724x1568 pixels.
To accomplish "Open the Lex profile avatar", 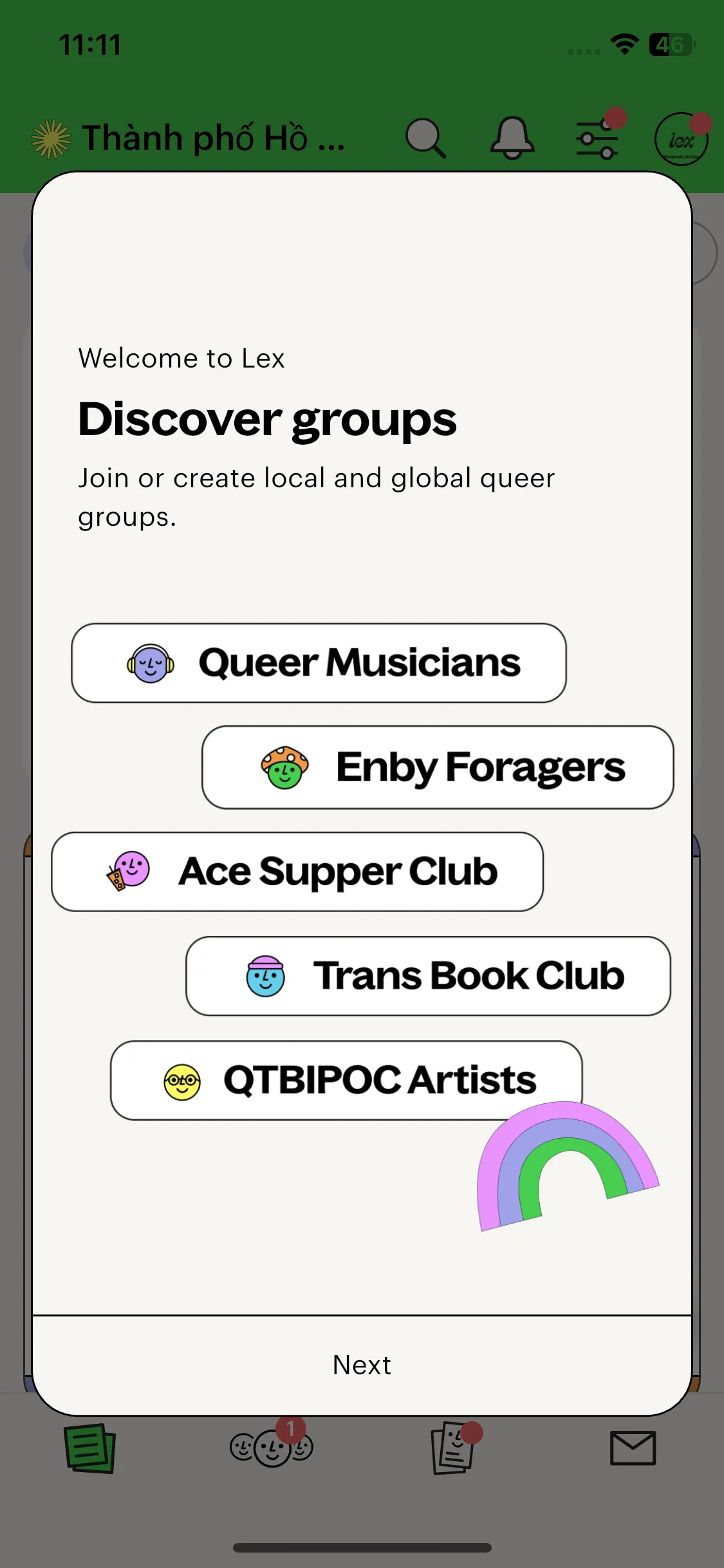I will [681, 139].
